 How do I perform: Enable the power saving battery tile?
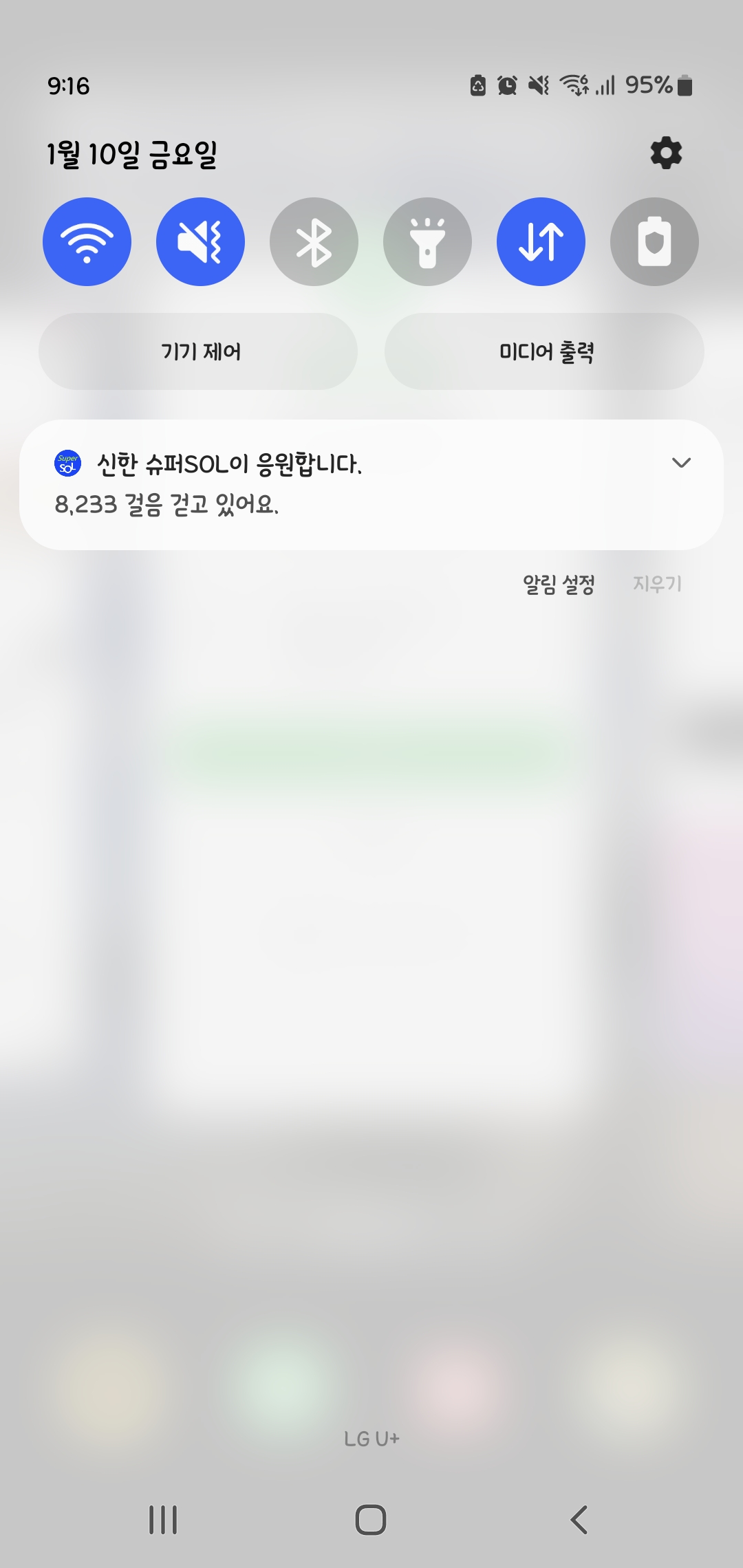[x=654, y=242]
